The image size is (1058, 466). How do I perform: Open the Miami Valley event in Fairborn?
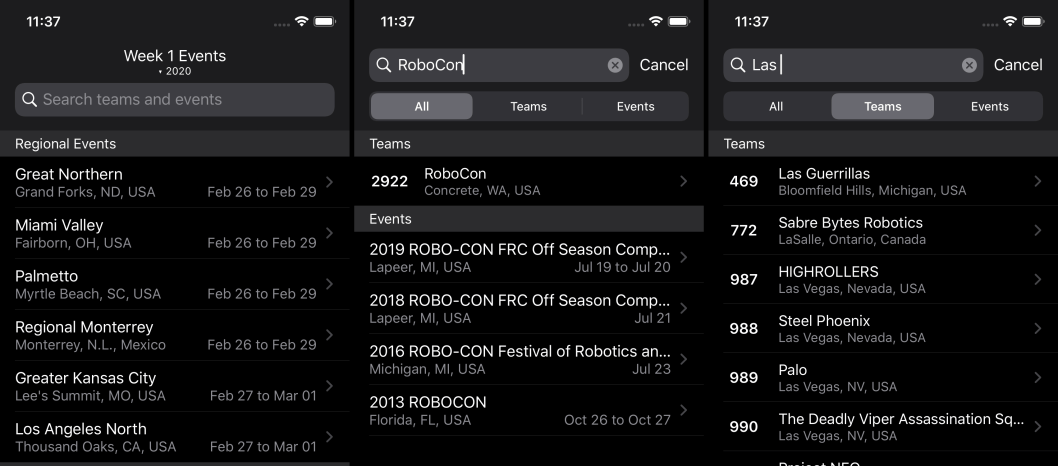175,233
